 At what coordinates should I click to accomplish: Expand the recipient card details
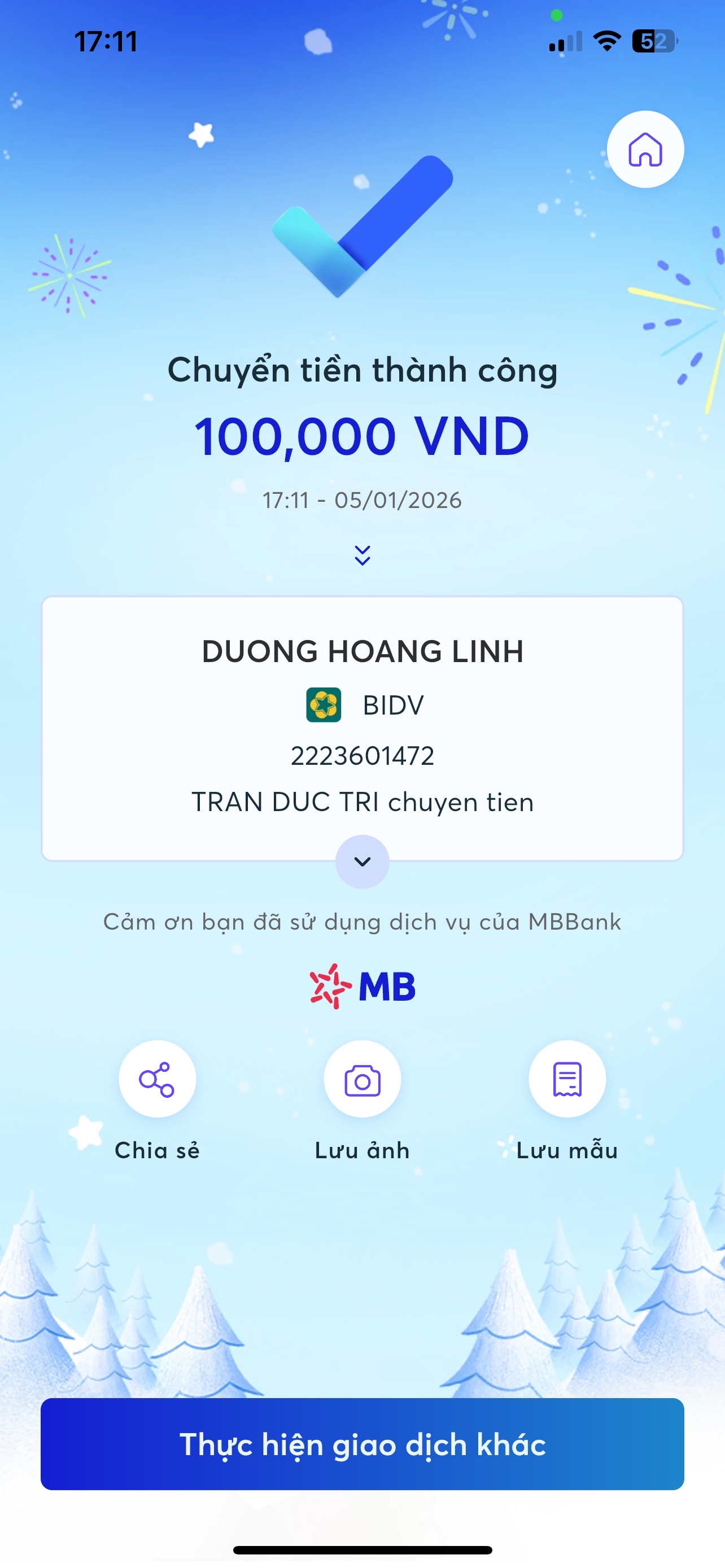[362, 861]
